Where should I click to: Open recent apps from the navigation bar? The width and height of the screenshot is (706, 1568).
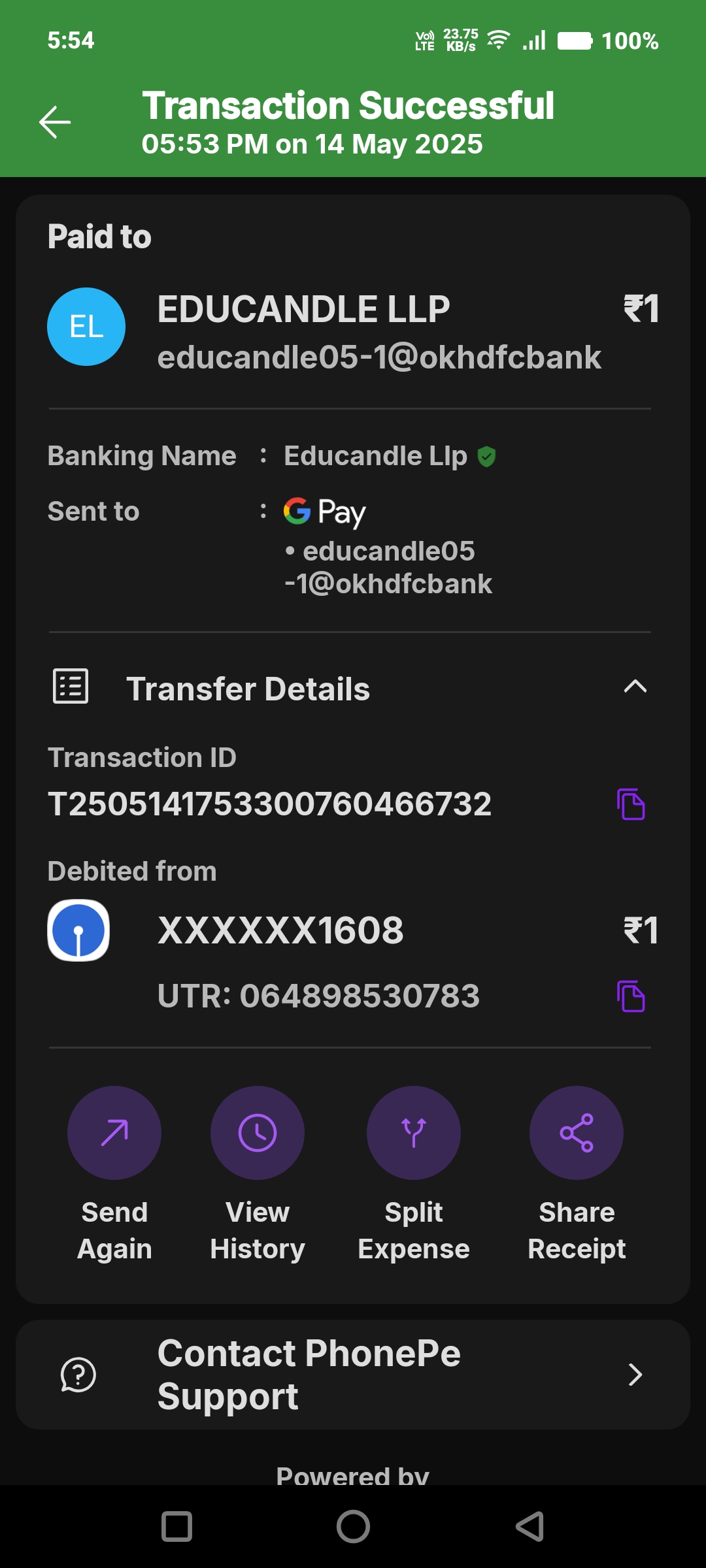coord(176,1527)
